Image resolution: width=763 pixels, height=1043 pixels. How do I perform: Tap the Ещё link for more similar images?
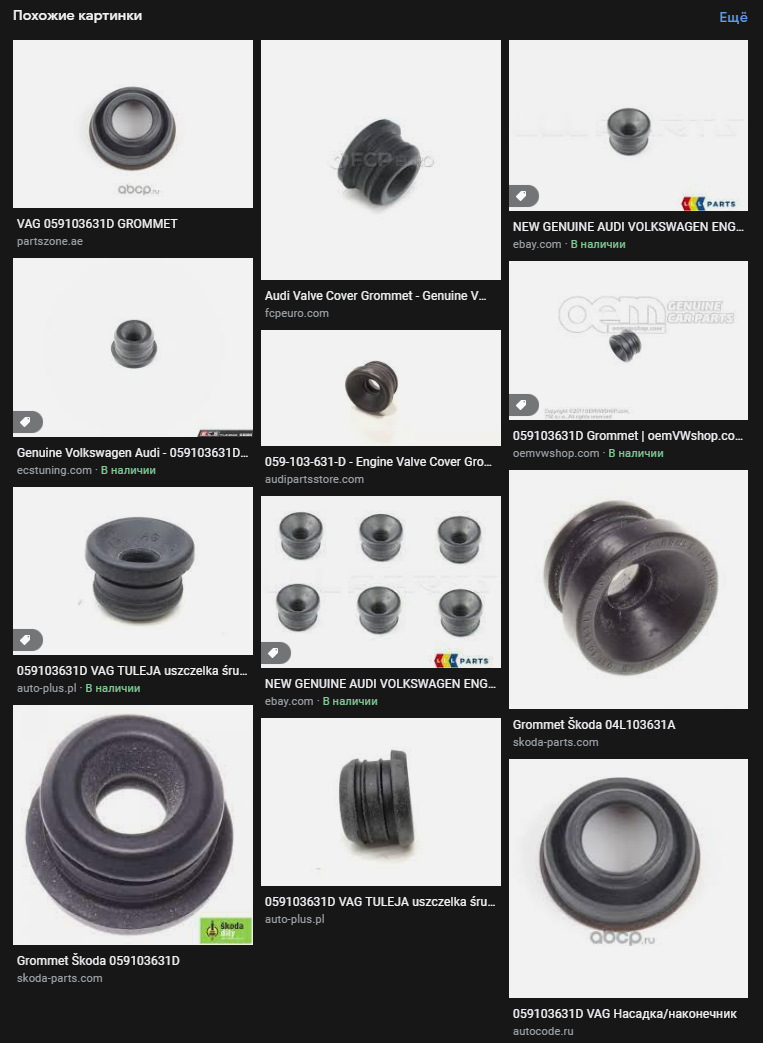point(733,17)
